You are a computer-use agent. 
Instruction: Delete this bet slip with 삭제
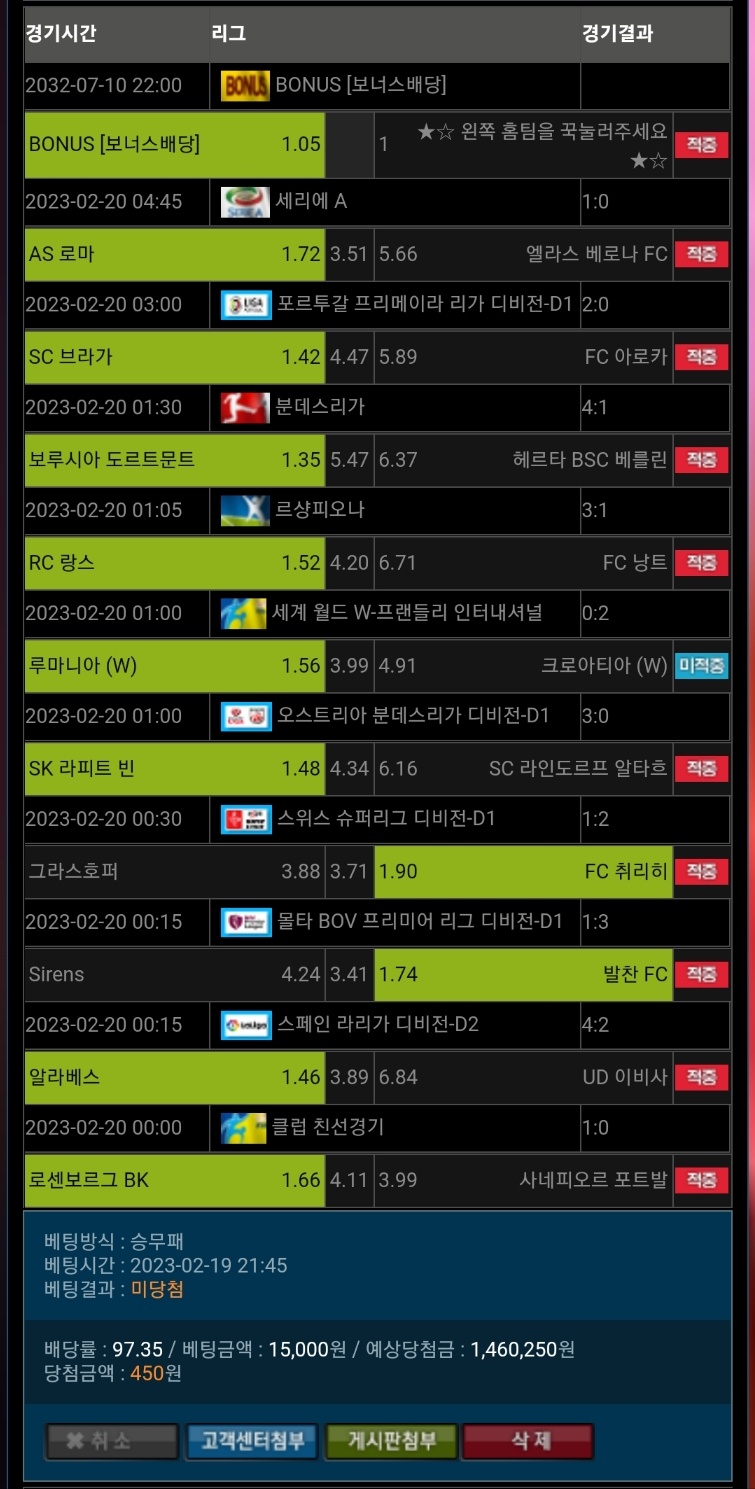[528, 1442]
